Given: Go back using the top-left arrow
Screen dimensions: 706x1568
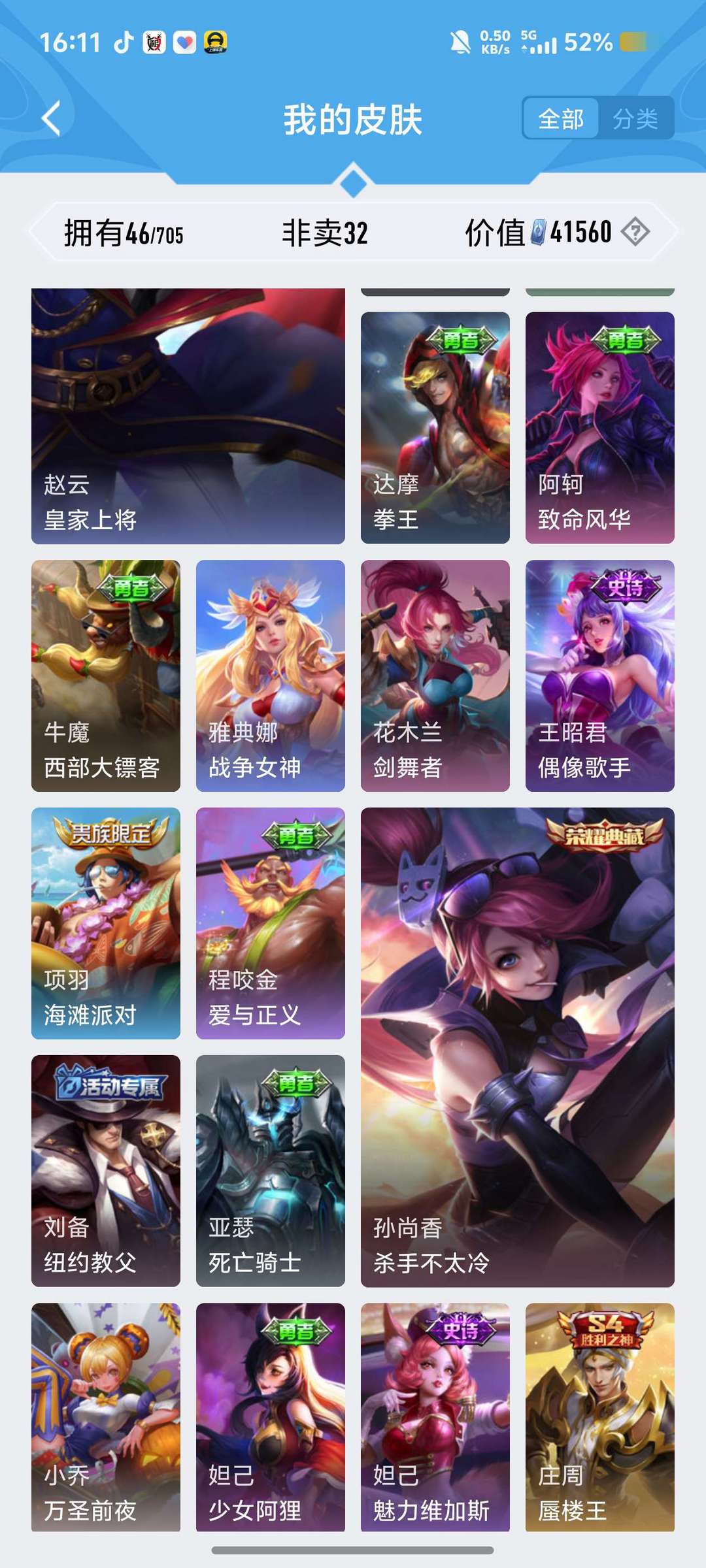Looking at the screenshot, I should click(x=51, y=119).
